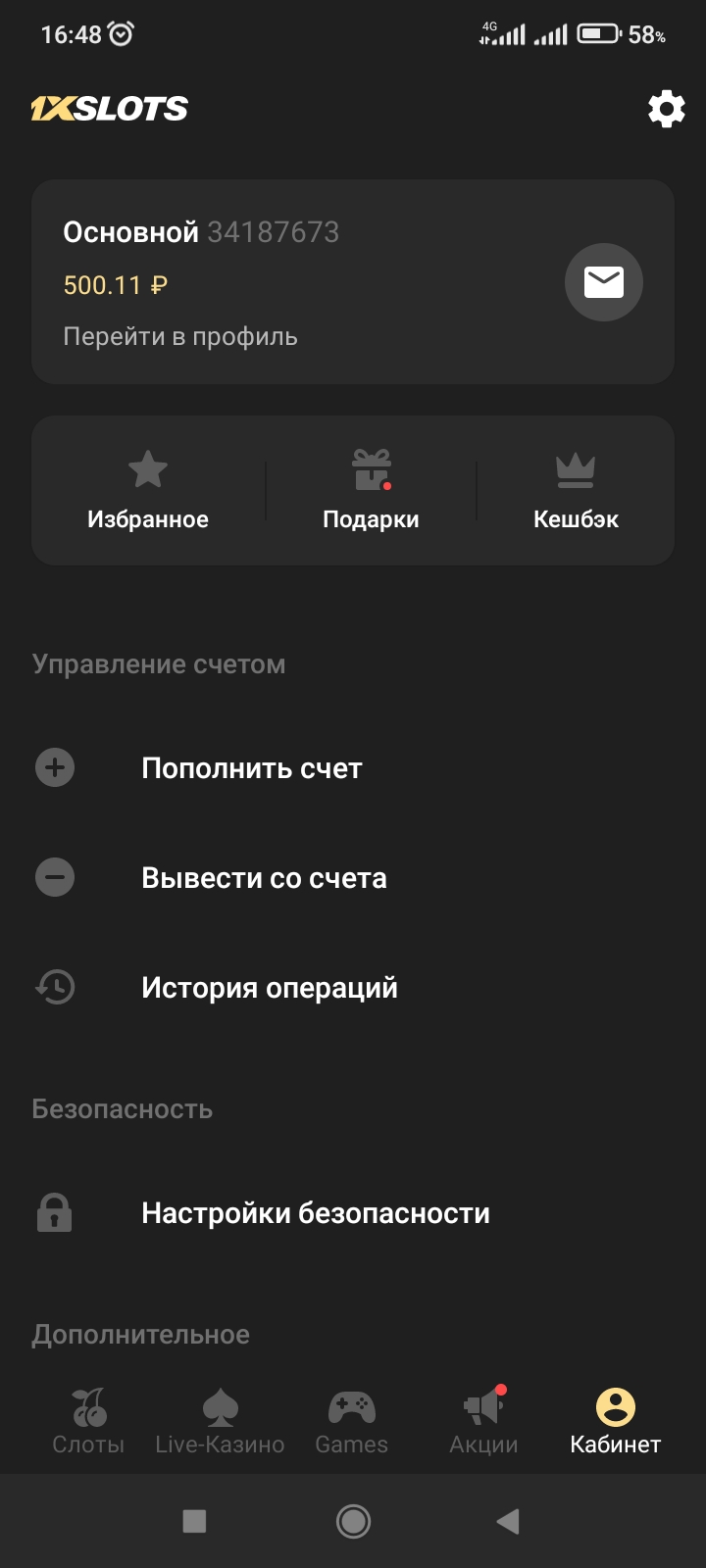Open Кешбэк cashback section

[x=576, y=490]
